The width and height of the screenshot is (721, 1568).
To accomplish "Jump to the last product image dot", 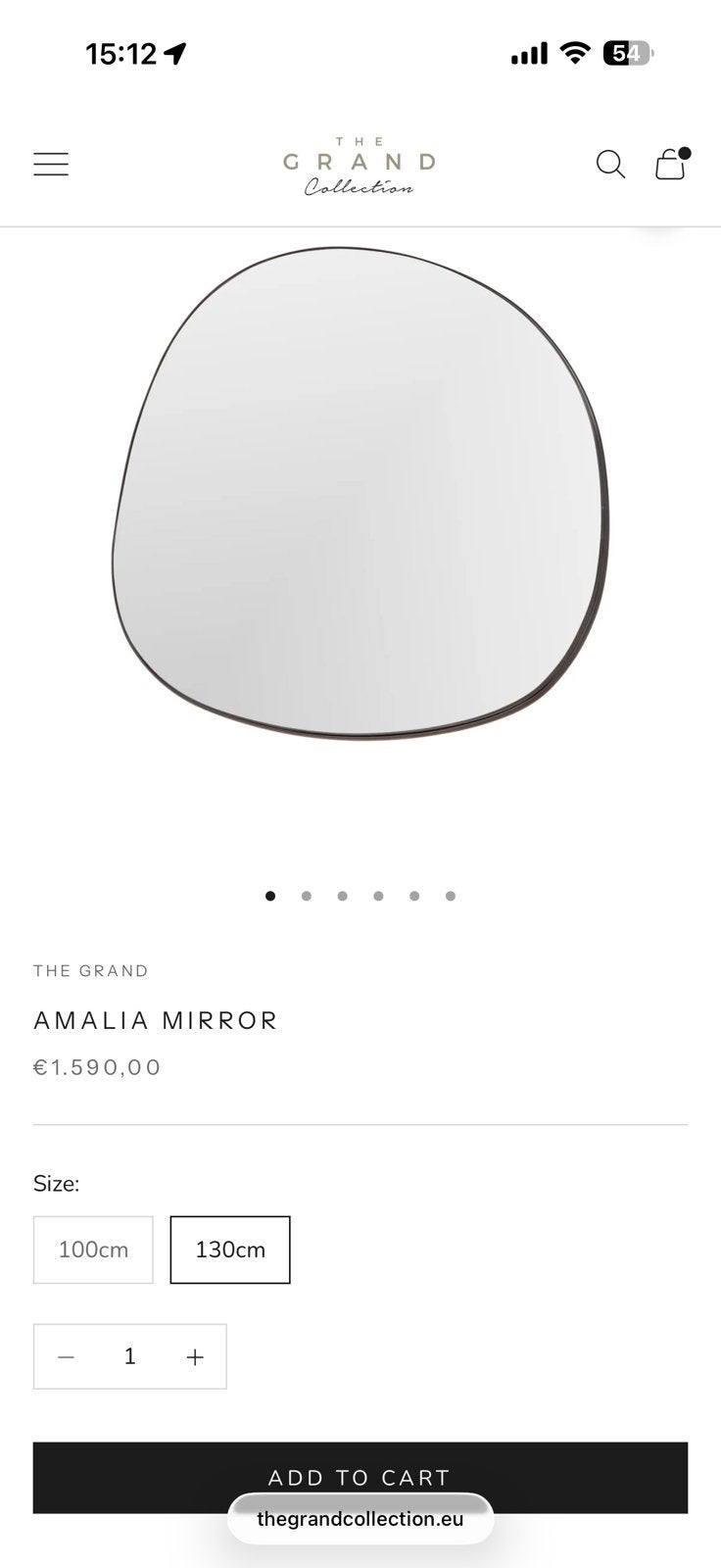I will (451, 896).
